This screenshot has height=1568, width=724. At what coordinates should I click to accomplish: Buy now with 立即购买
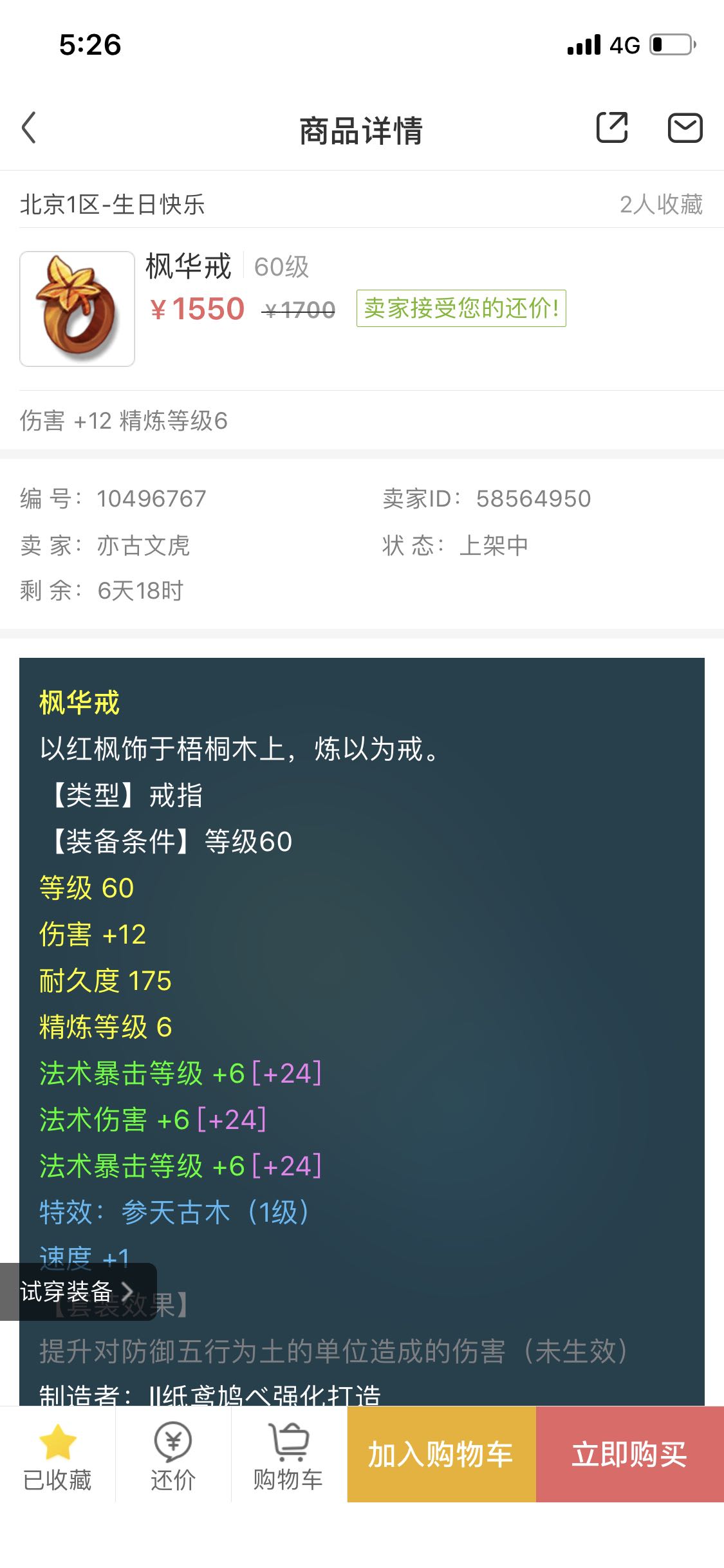[630, 1454]
